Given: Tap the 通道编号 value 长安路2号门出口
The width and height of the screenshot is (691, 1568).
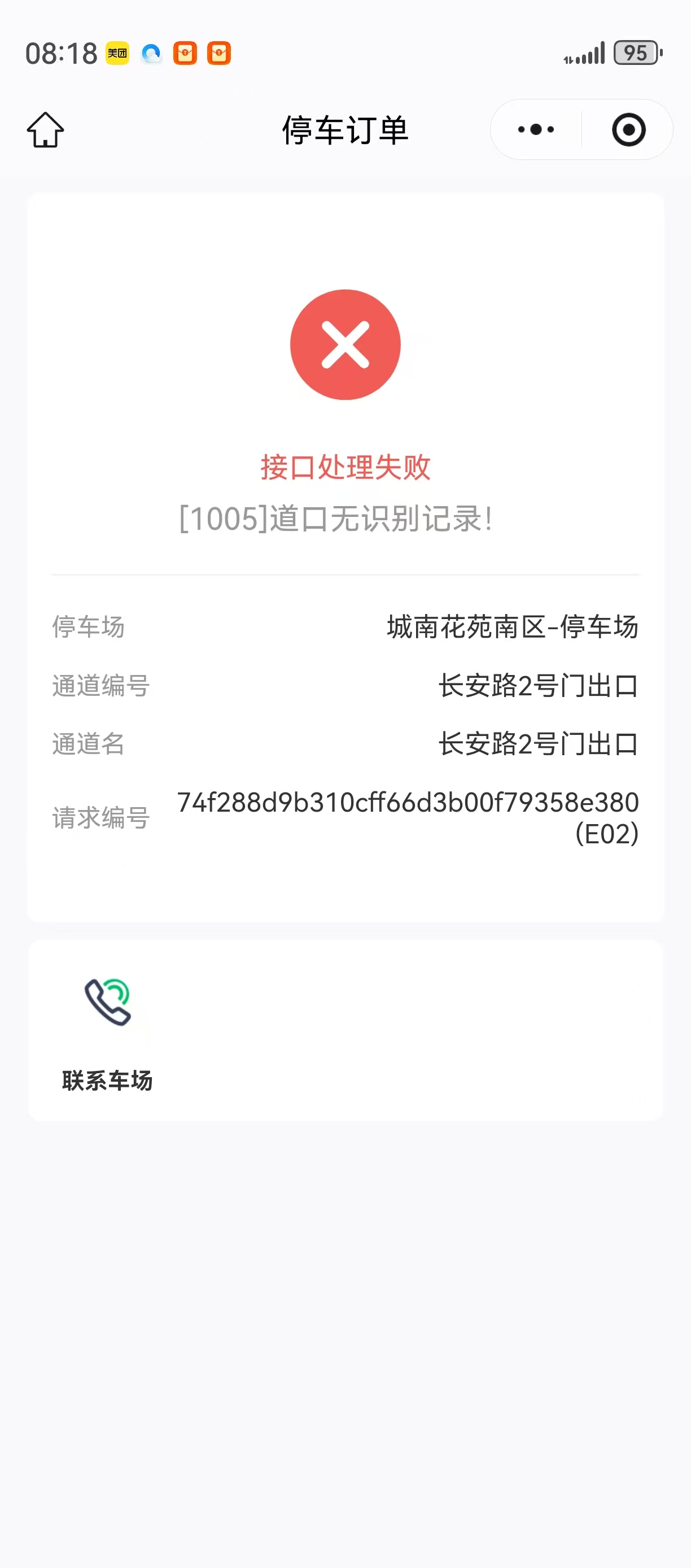Looking at the screenshot, I should pyautogui.click(x=539, y=686).
